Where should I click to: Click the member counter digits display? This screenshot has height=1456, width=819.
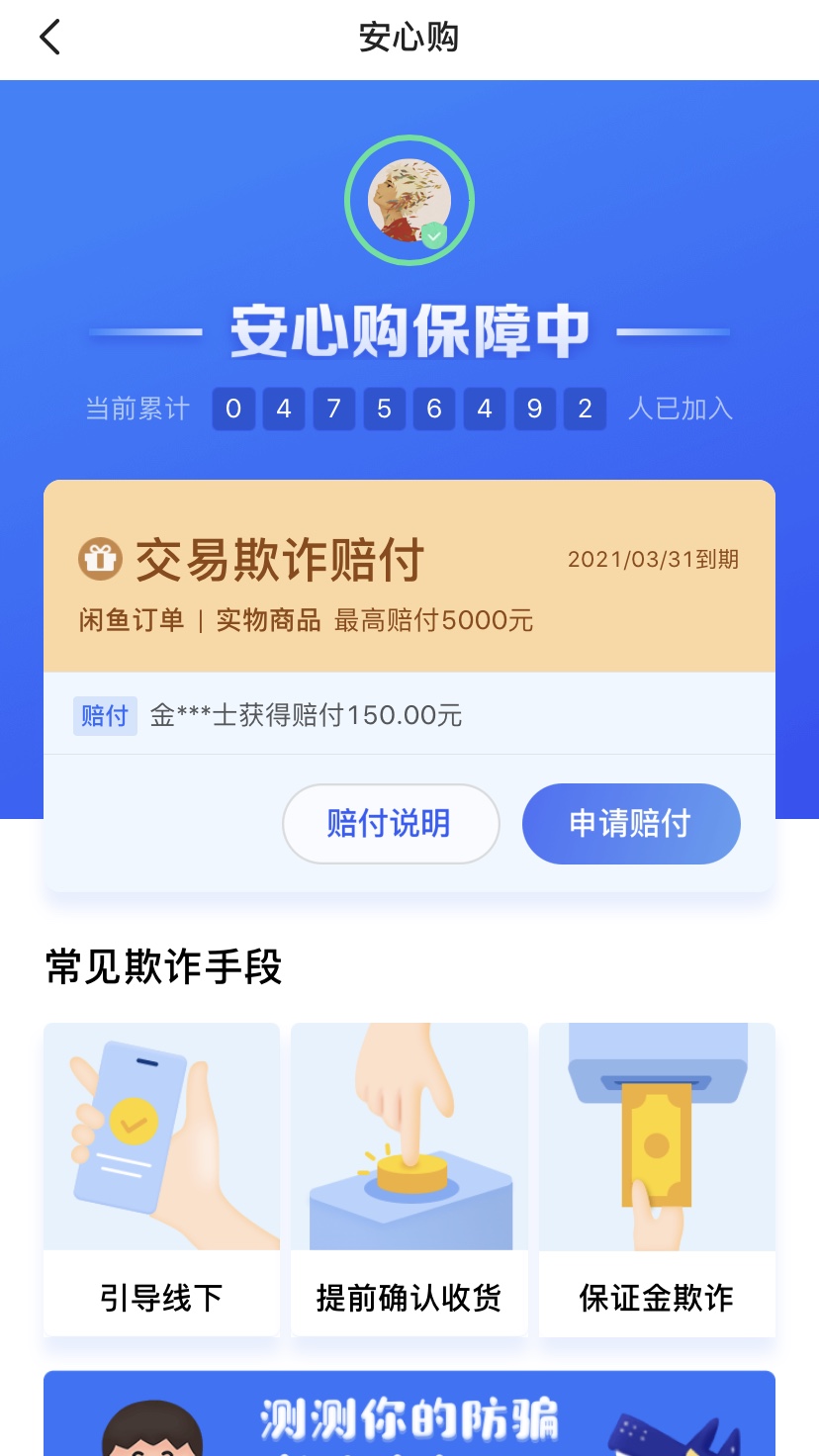409,409
